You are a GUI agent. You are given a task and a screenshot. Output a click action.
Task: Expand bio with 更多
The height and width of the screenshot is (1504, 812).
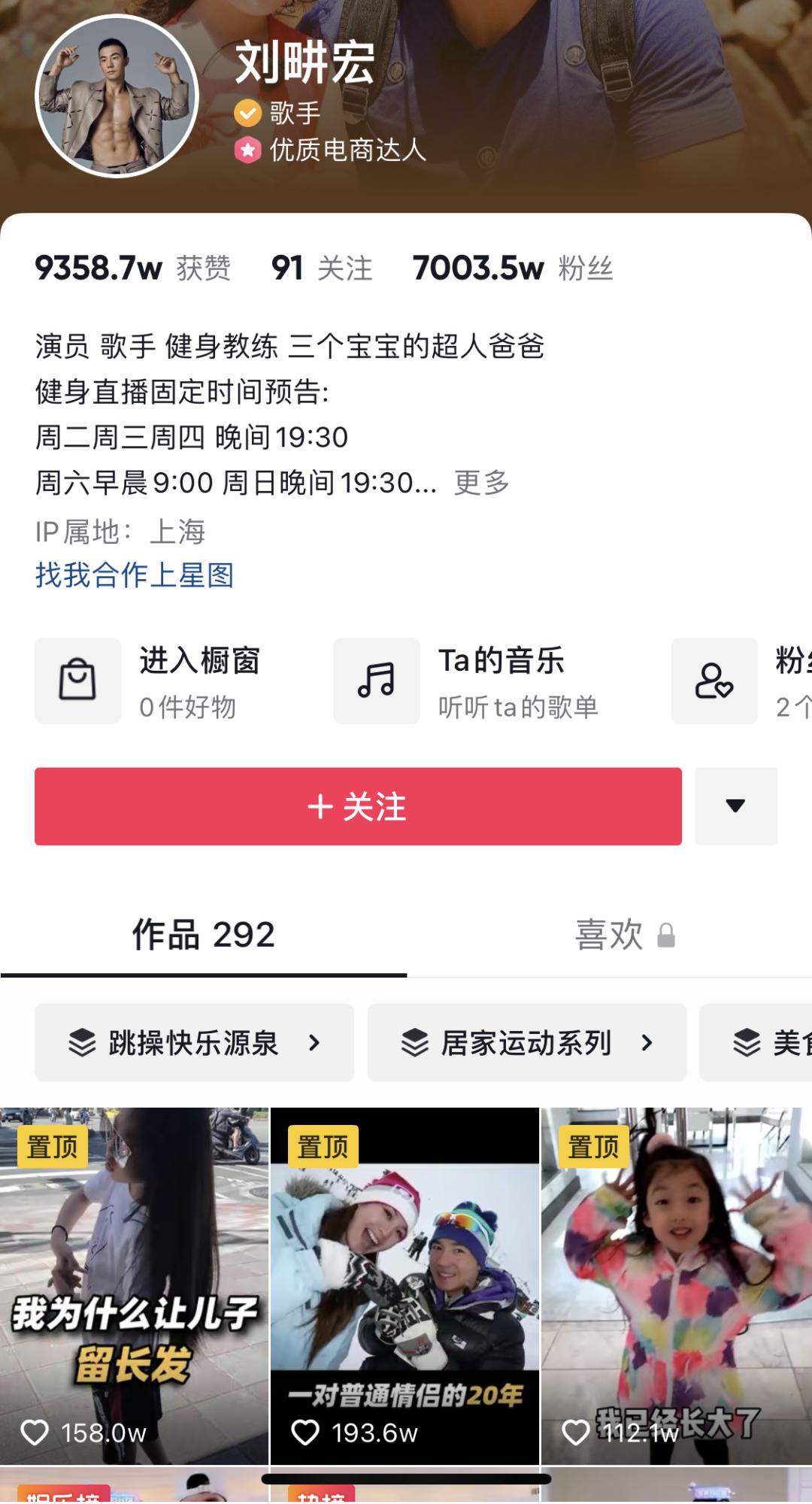[482, 483]
